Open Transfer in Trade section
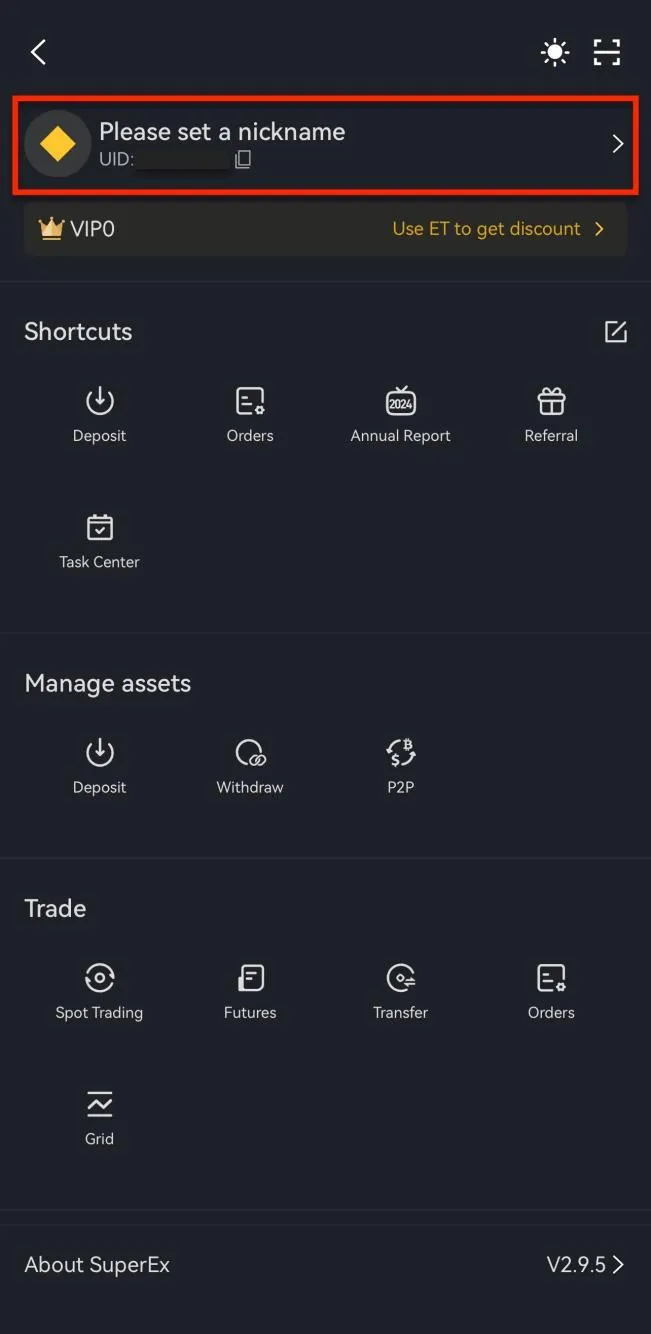 pyautogui.click(x=400, y=991)
